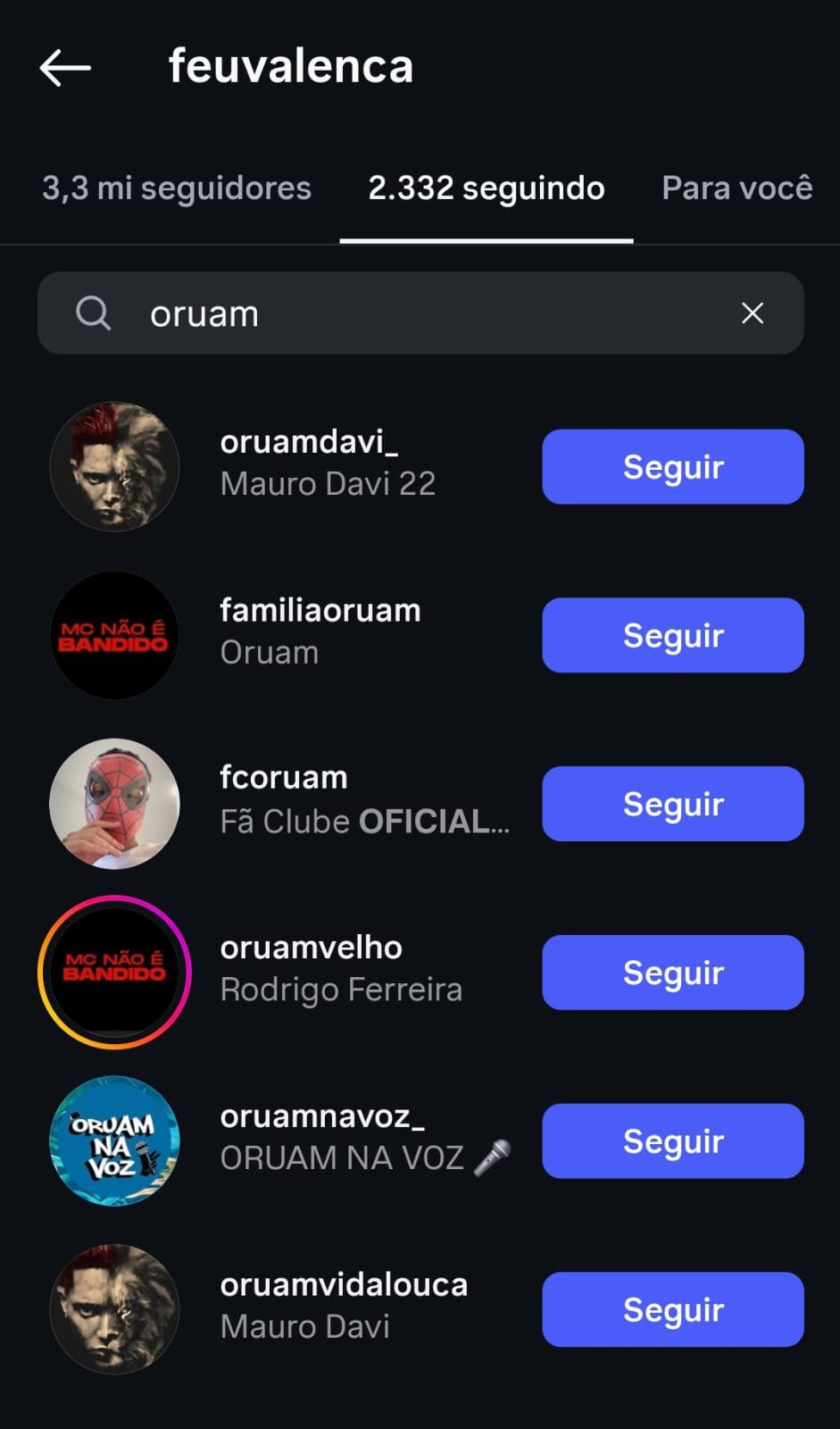
Task: Clear the oruam search text
Action: click(753, 313)
